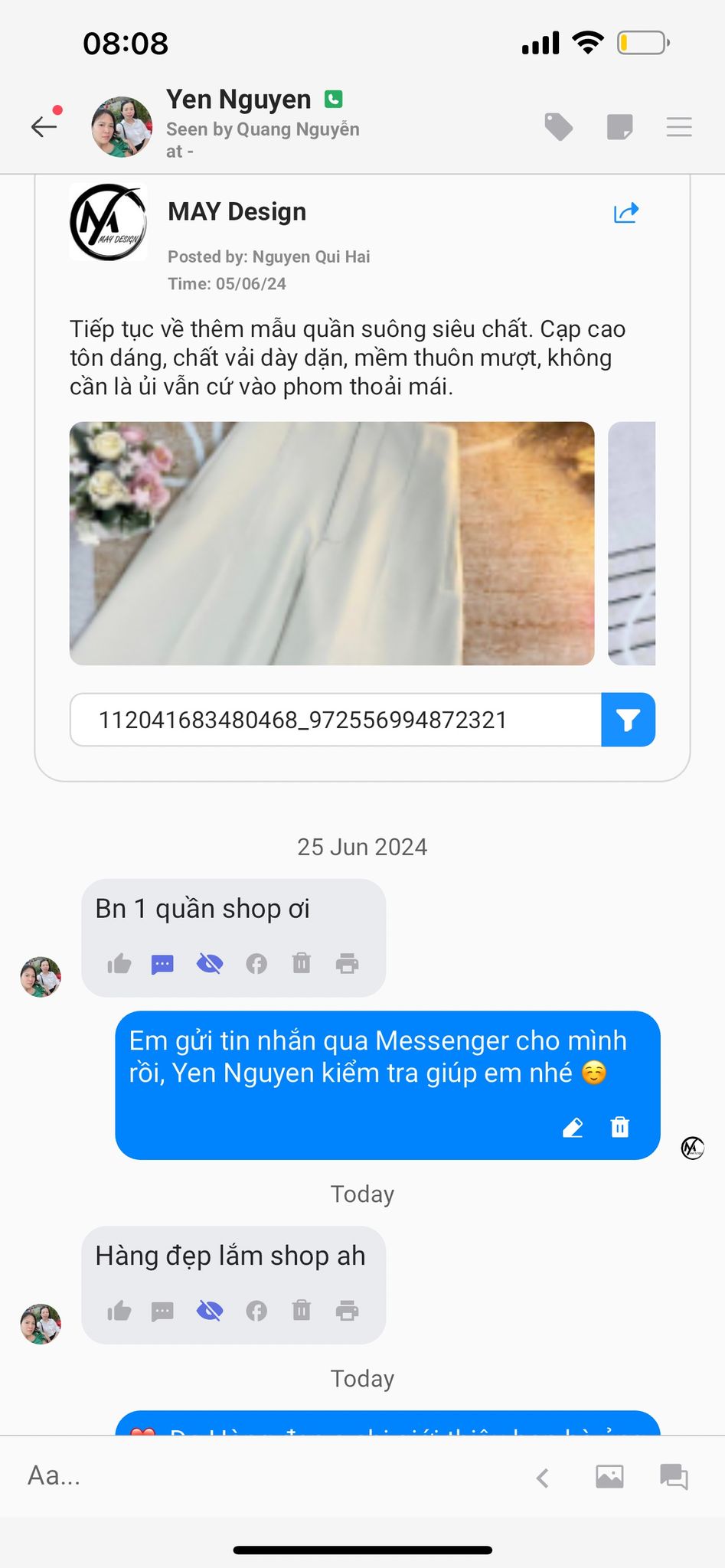
Task: Like the comment 'Hàng đẹp lắm shop ah'
Action: [119, 1312]
